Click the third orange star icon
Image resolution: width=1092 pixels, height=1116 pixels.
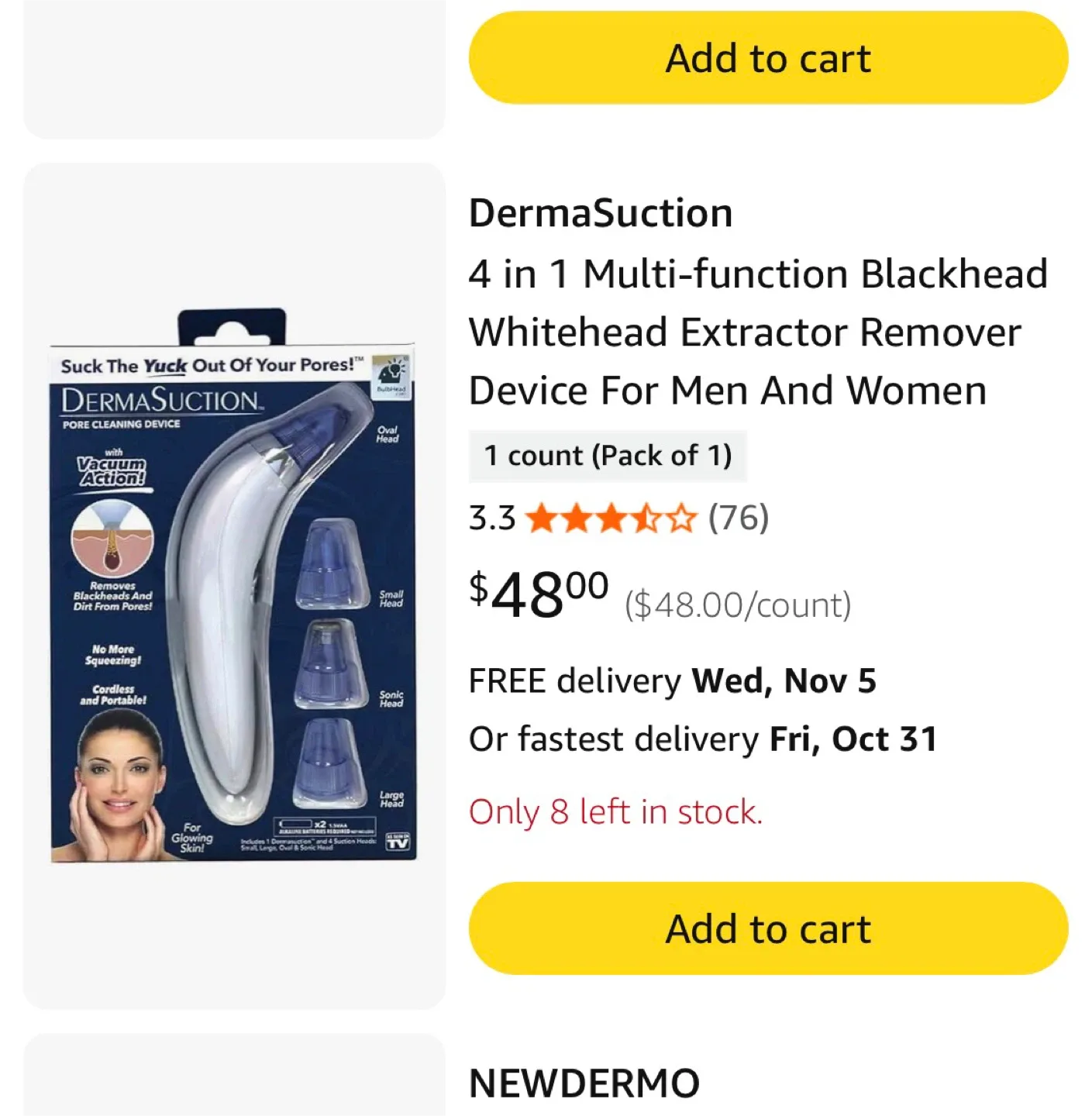coord(611,518)
